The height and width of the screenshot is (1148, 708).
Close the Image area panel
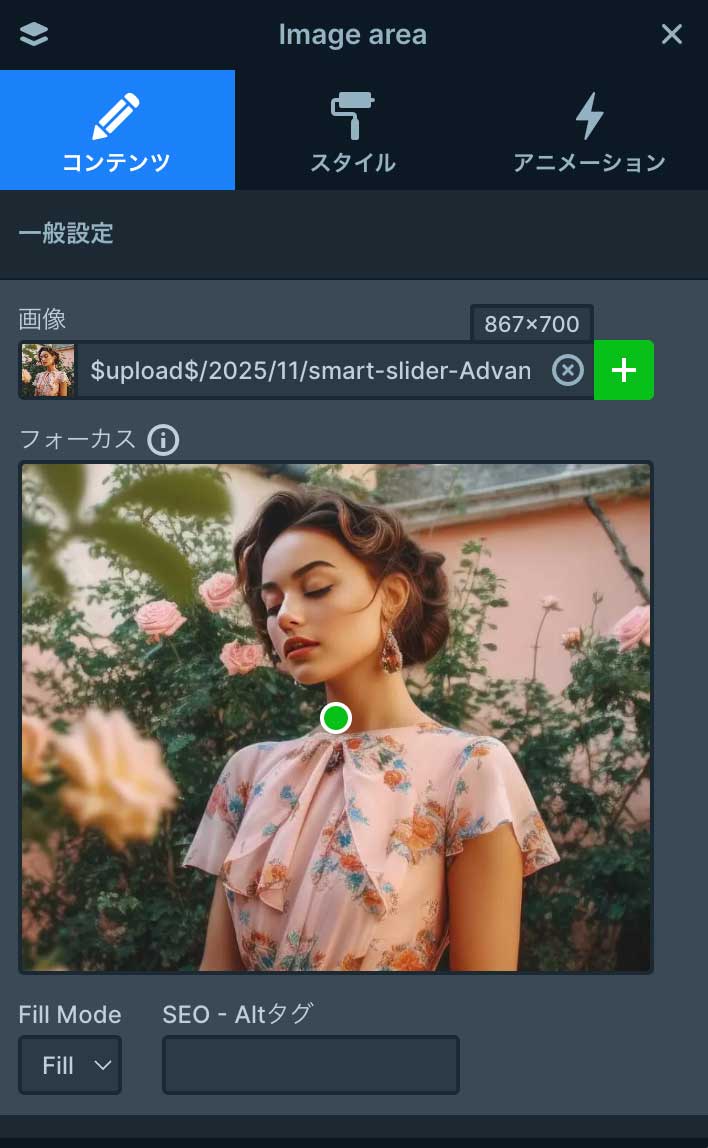pyautogui.click(x=672, y=34)
